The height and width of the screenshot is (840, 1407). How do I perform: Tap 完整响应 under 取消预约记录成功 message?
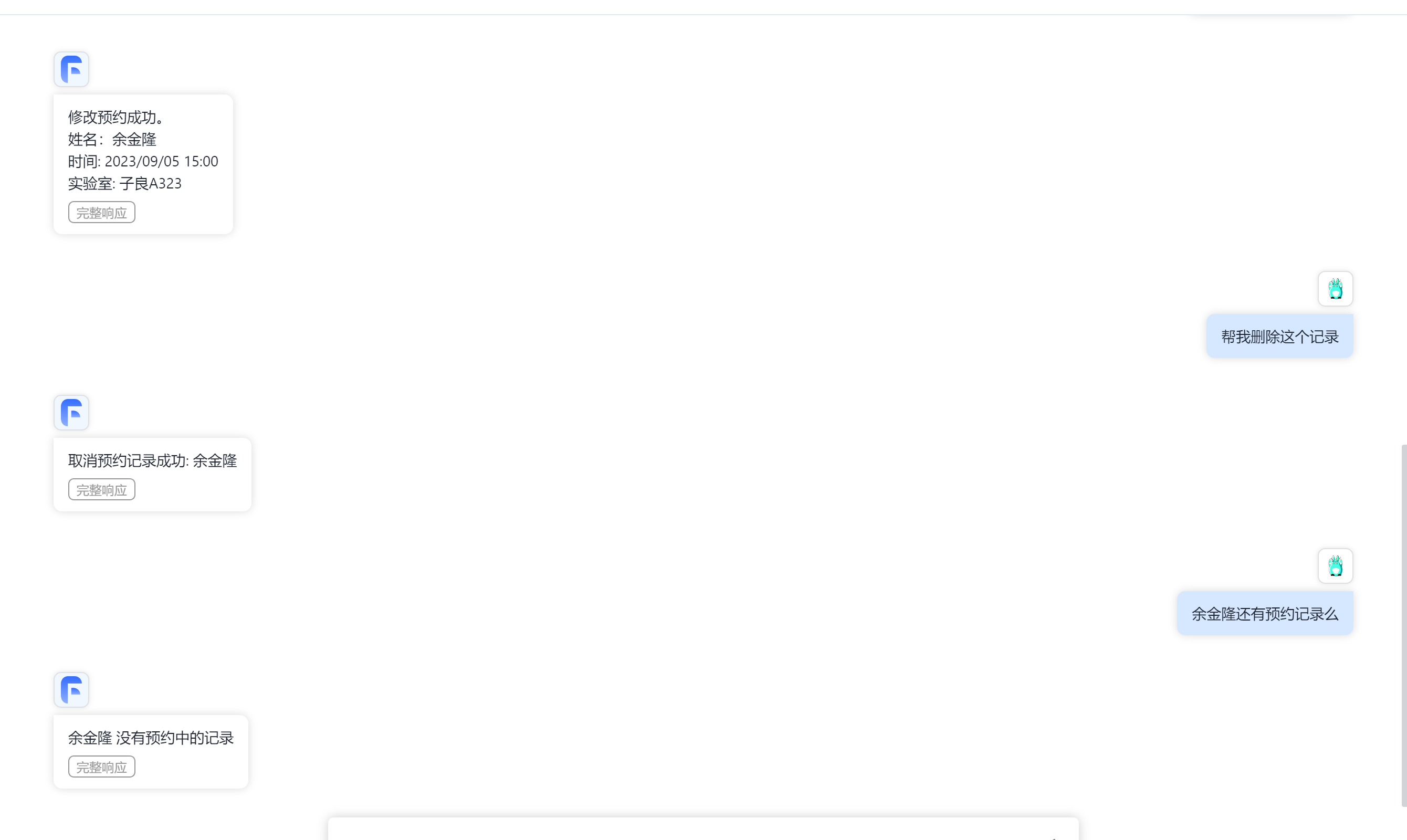(101, 490)
